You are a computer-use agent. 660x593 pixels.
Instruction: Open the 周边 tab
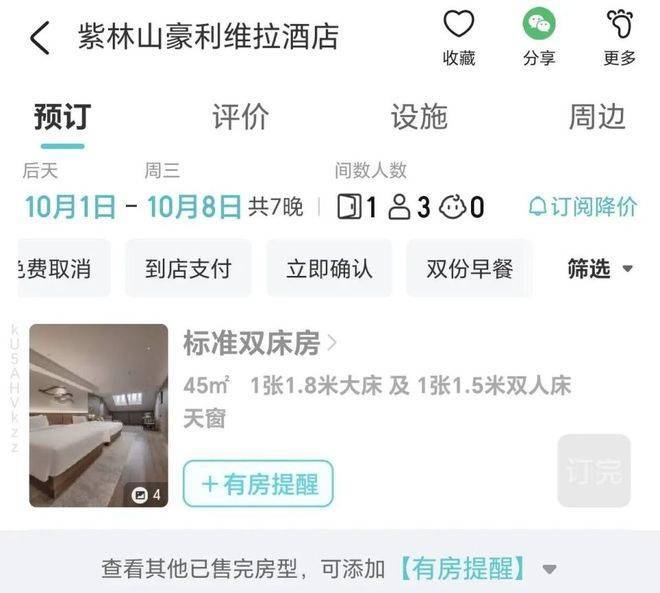597,117
